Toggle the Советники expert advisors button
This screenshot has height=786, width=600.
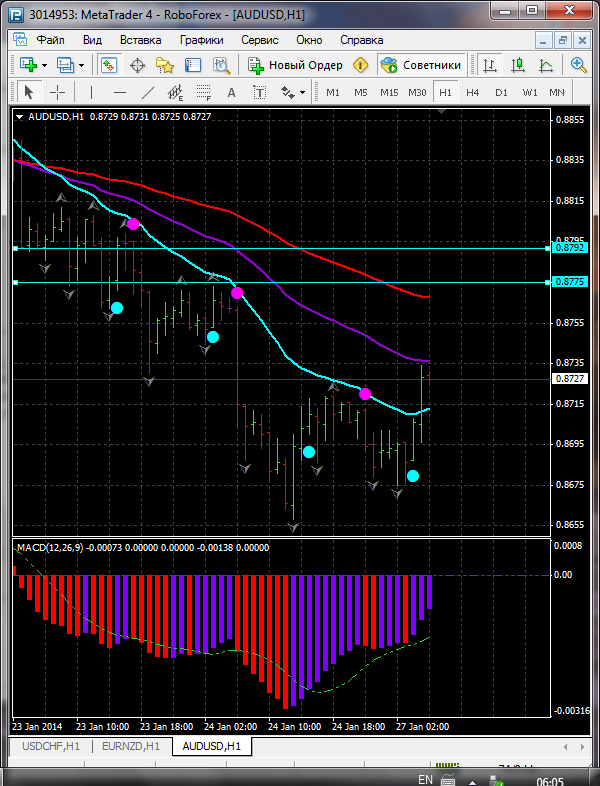(x=421, y=65)
